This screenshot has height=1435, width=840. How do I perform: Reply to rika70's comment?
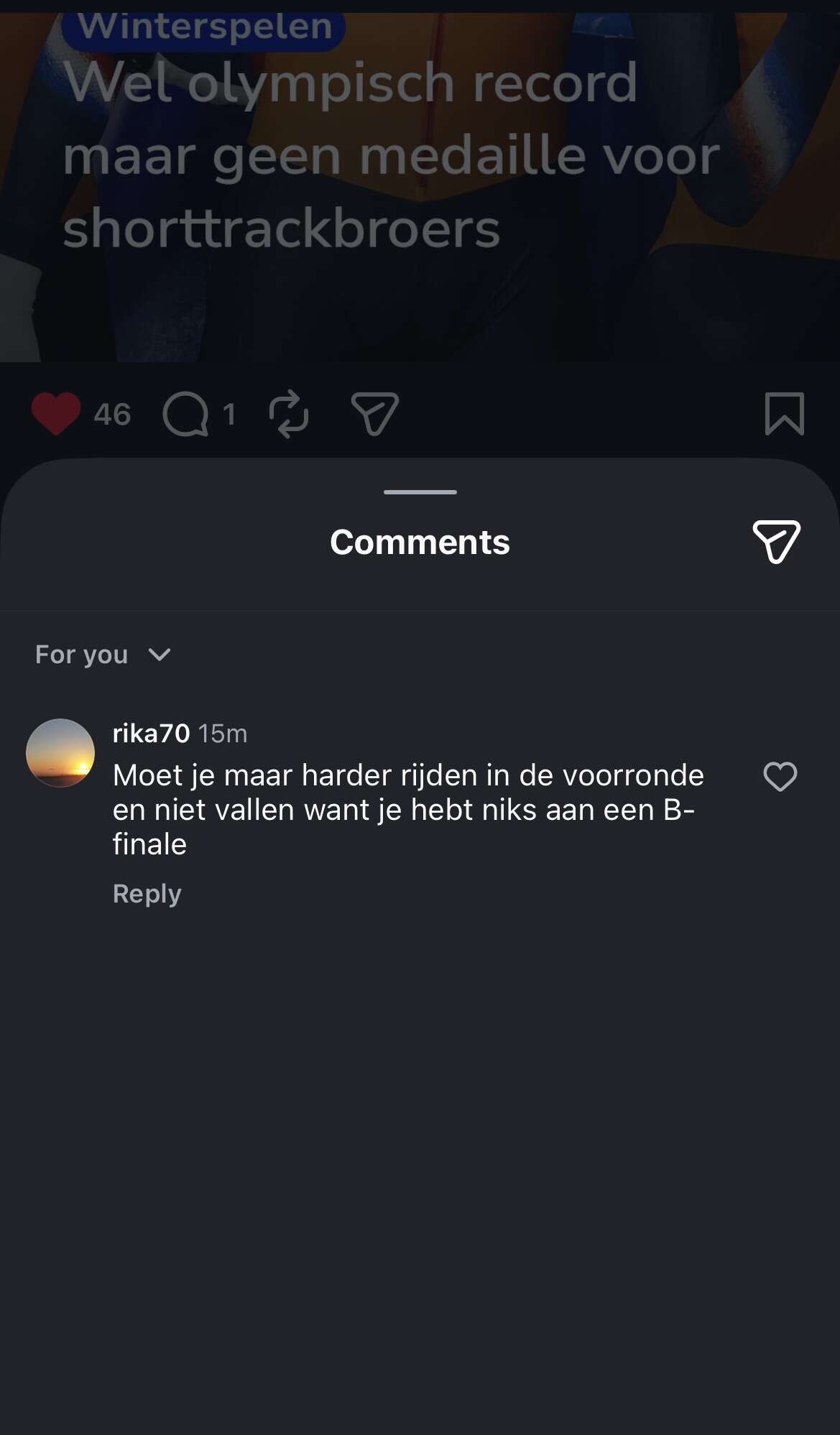pyautogui.click(x=147, y=893)
